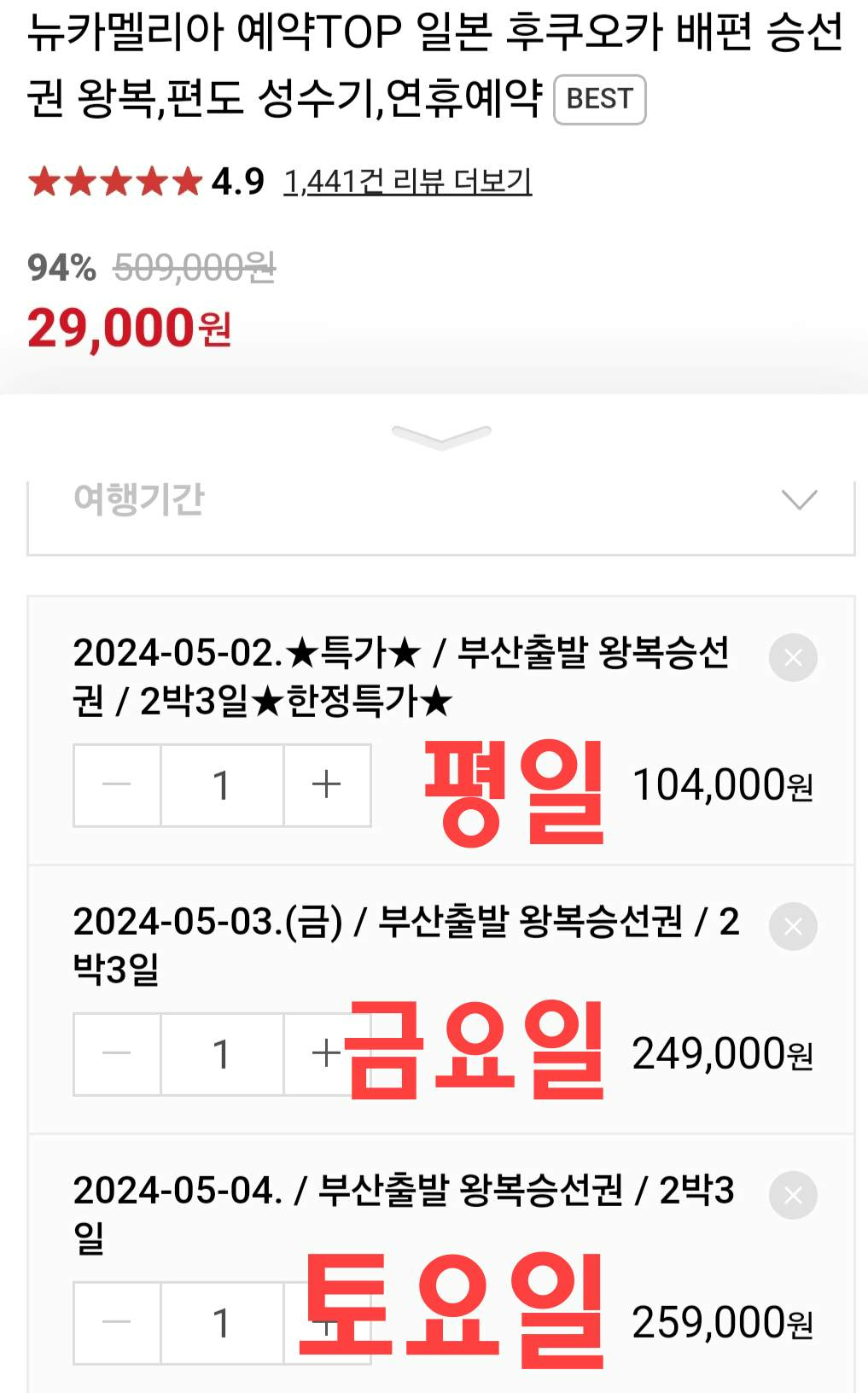The width and height of the screenshot is (868, 1393).
Task: Click the first red star in the rating
Action: tap(46, 180)
